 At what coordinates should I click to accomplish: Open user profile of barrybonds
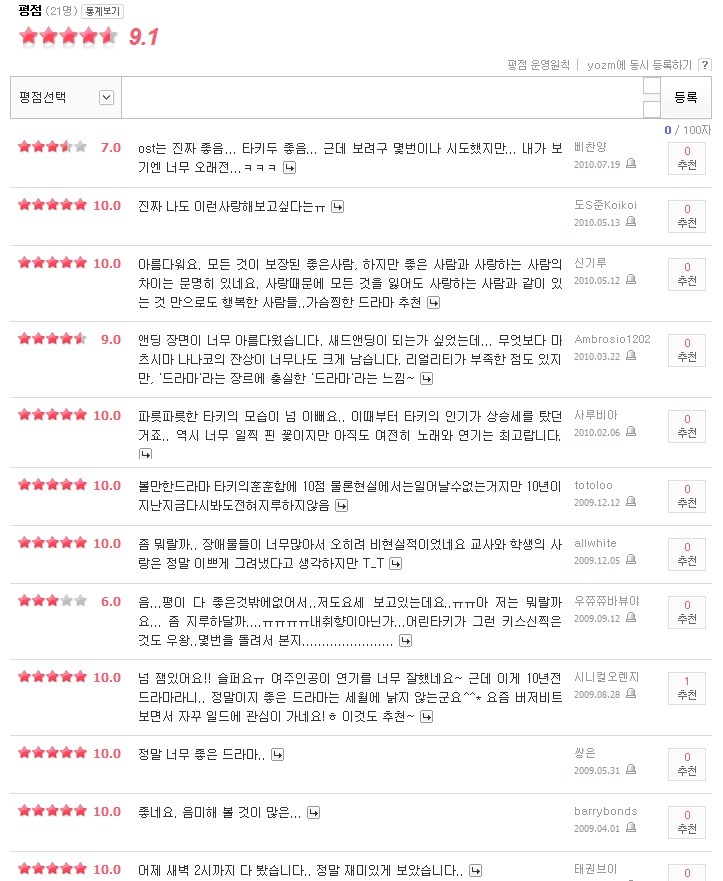pos(605,811)
